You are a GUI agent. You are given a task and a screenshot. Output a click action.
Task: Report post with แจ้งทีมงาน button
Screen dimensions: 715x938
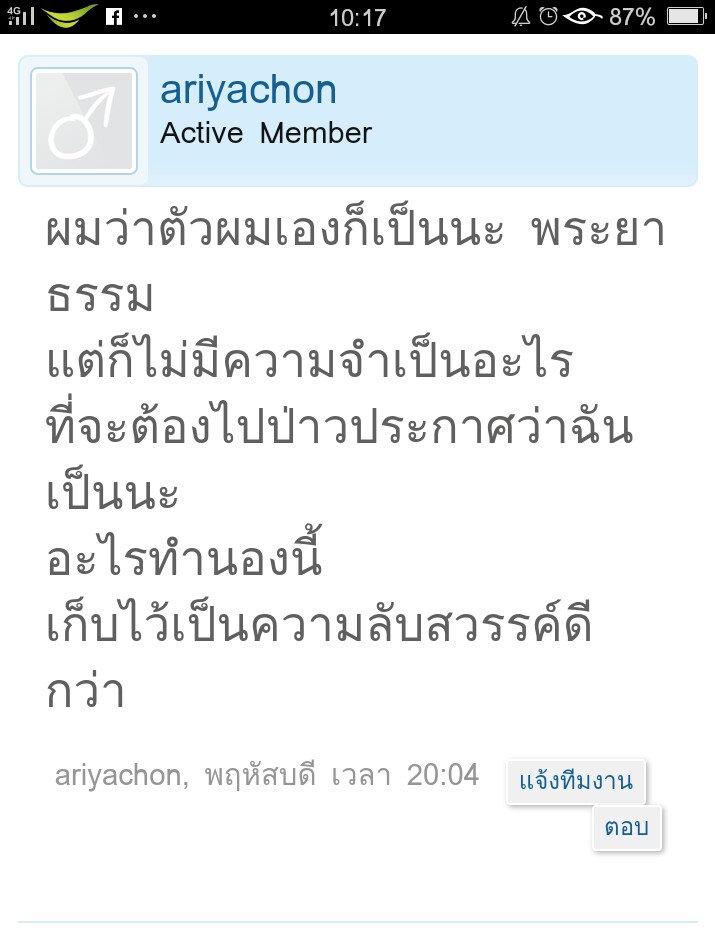tap(576, 781)
